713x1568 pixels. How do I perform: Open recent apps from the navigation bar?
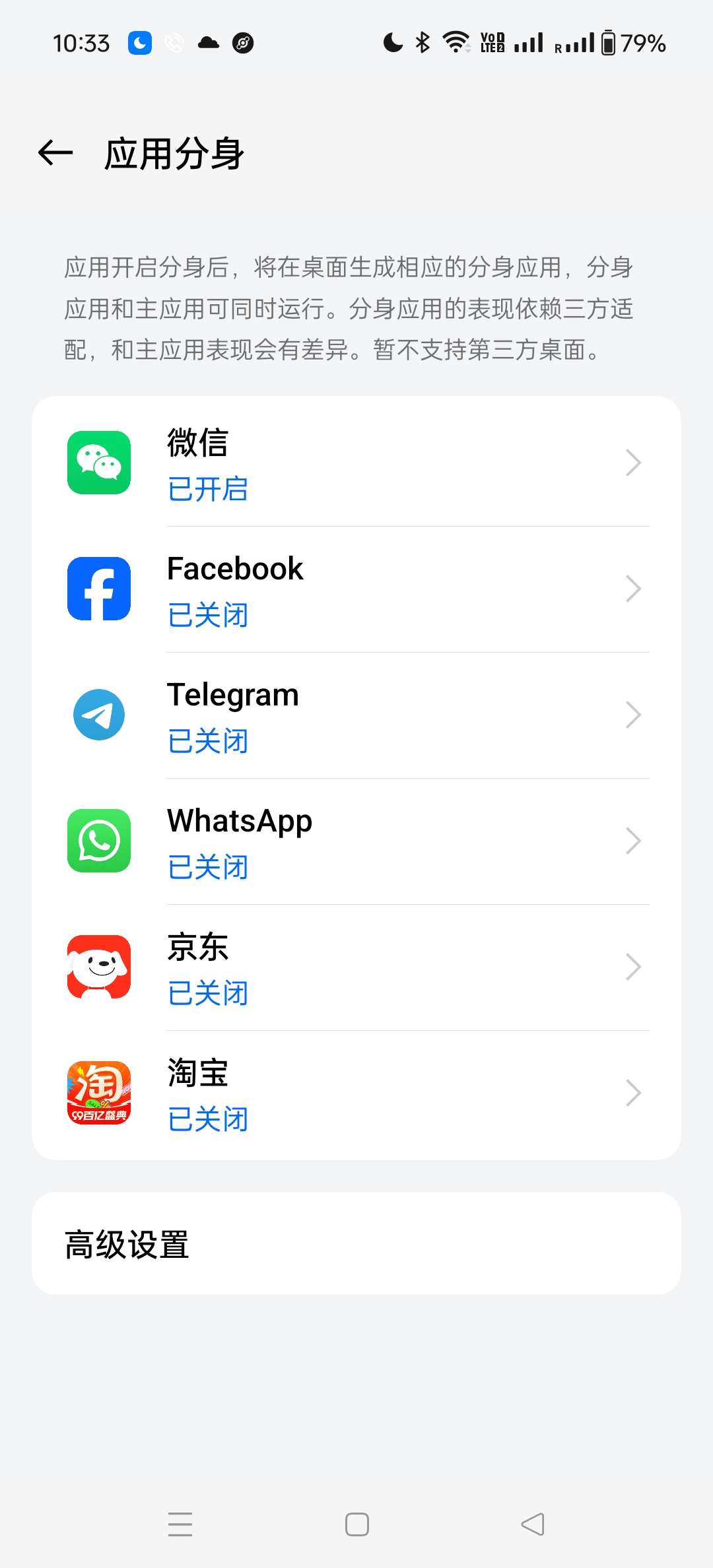180,1524
